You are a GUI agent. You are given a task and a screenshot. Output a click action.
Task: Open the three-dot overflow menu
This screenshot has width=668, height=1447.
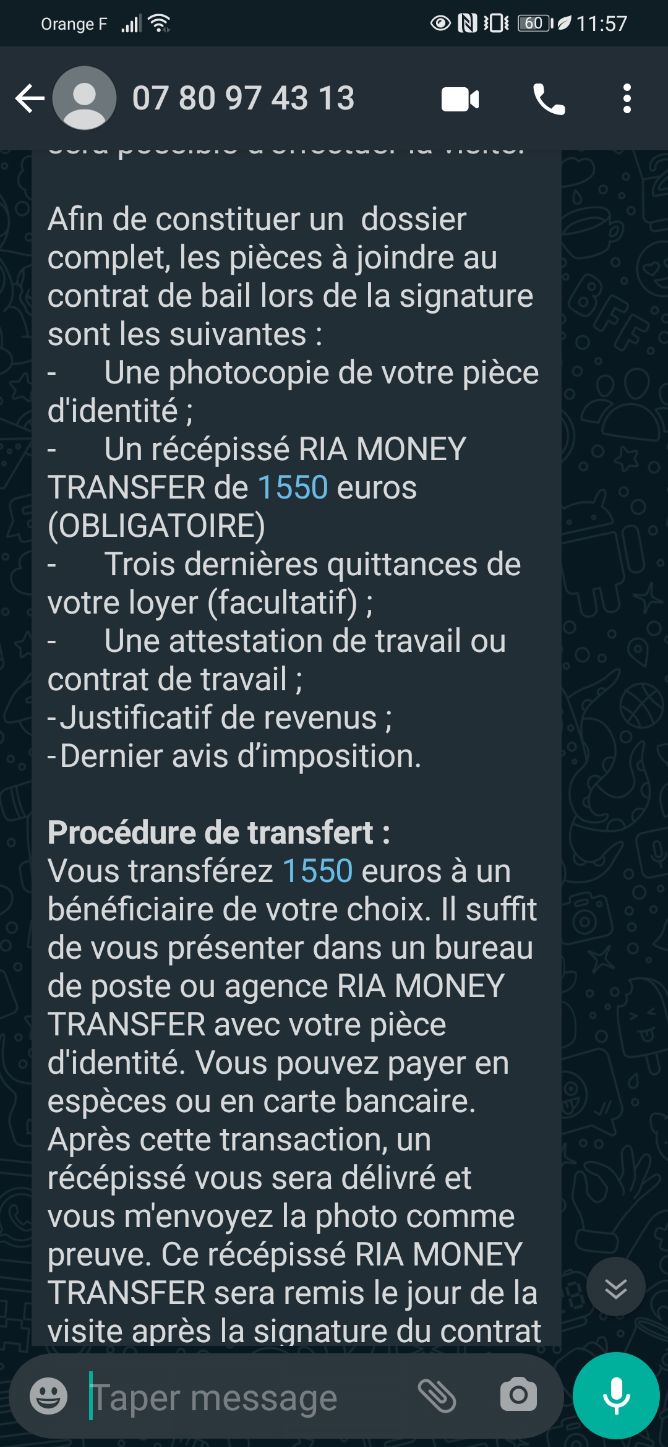(627, 99)
